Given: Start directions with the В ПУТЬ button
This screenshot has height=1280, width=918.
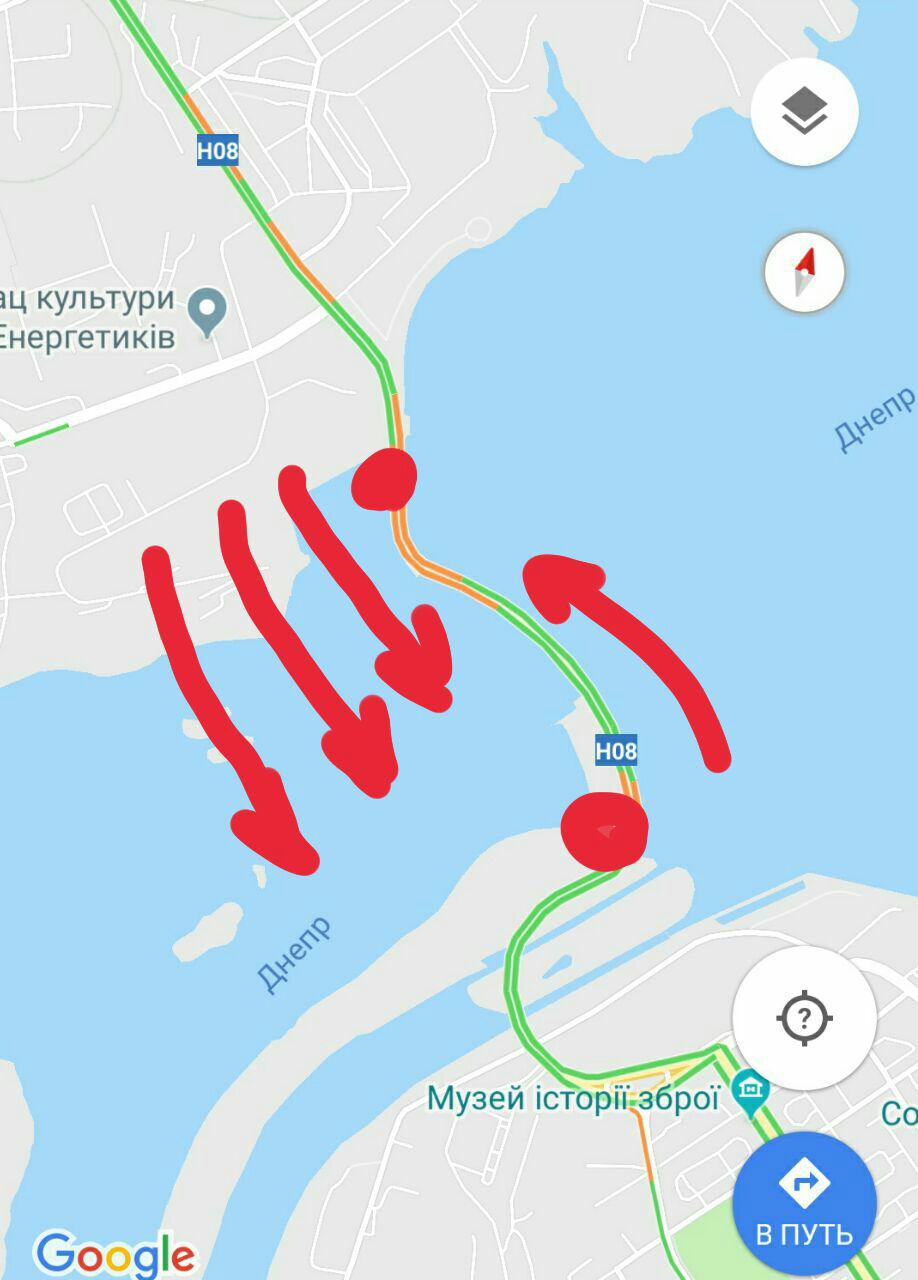Looking at the screenshot, I should (804, 1204).
